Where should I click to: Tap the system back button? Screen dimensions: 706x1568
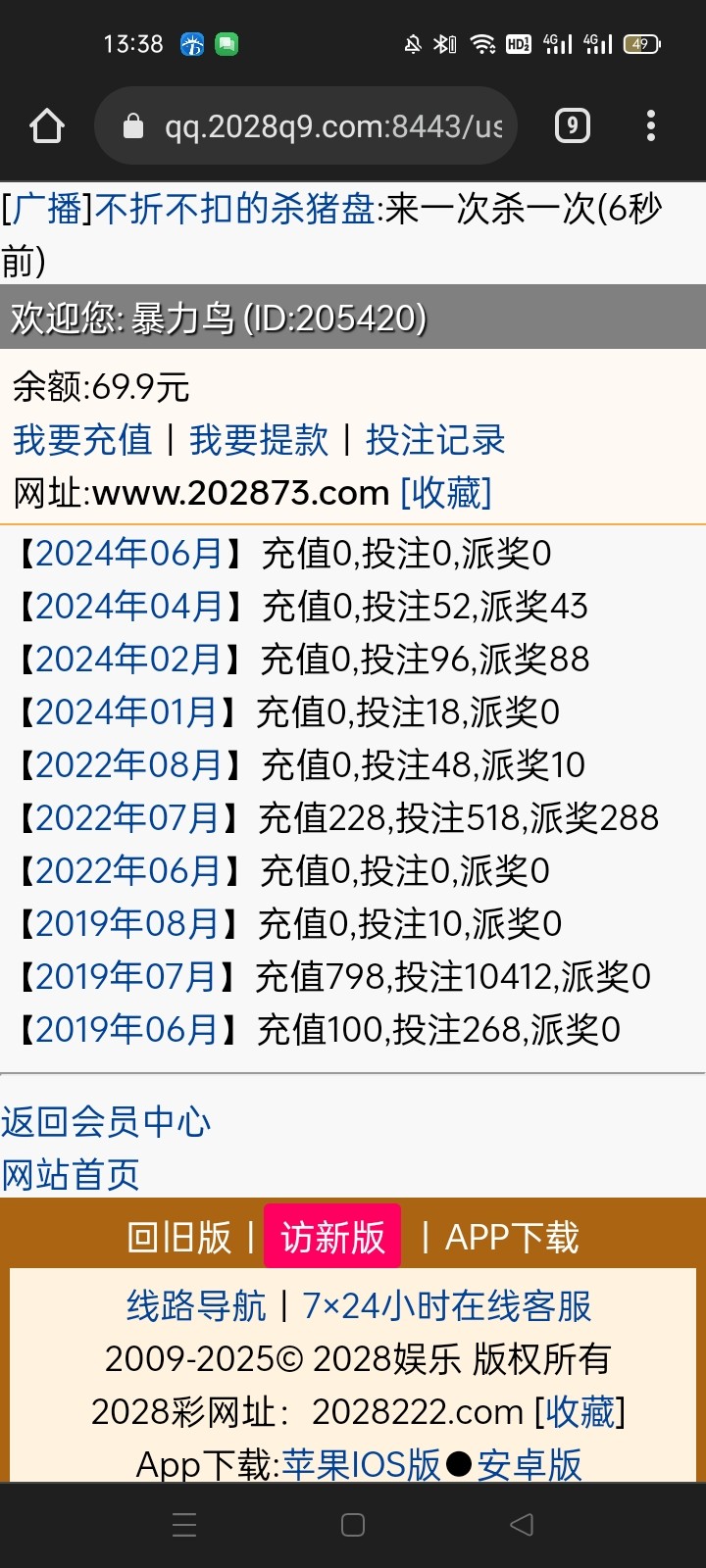(522, 1524)
